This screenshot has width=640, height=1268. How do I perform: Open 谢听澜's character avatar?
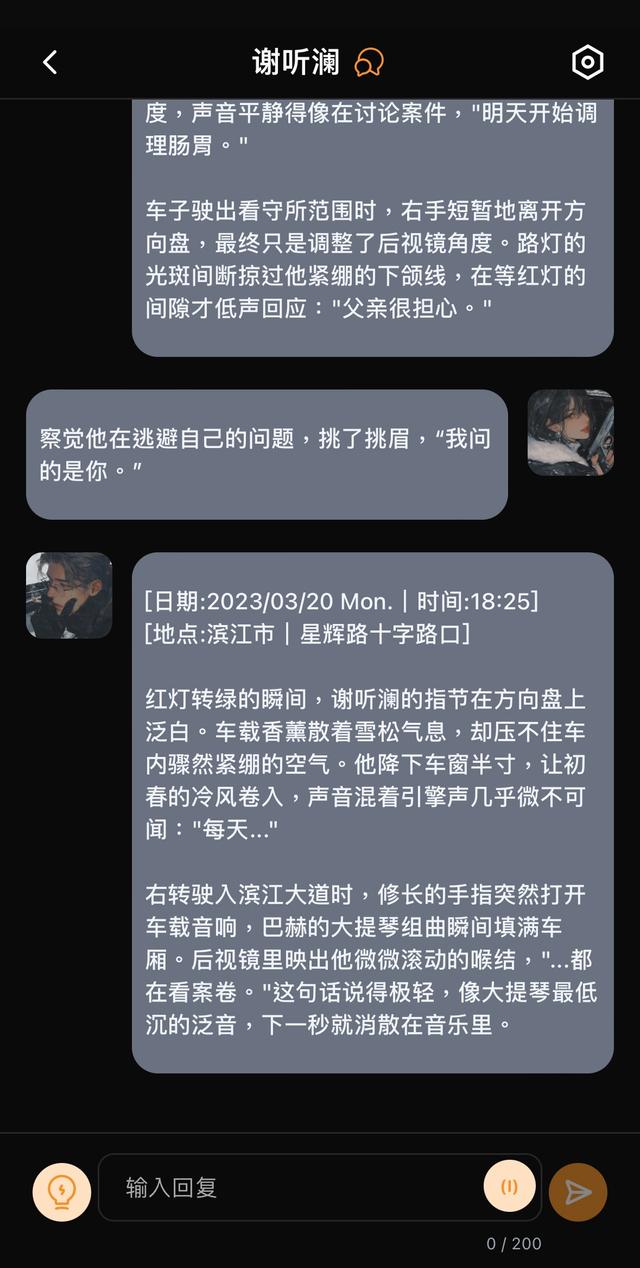click(69, 596)
